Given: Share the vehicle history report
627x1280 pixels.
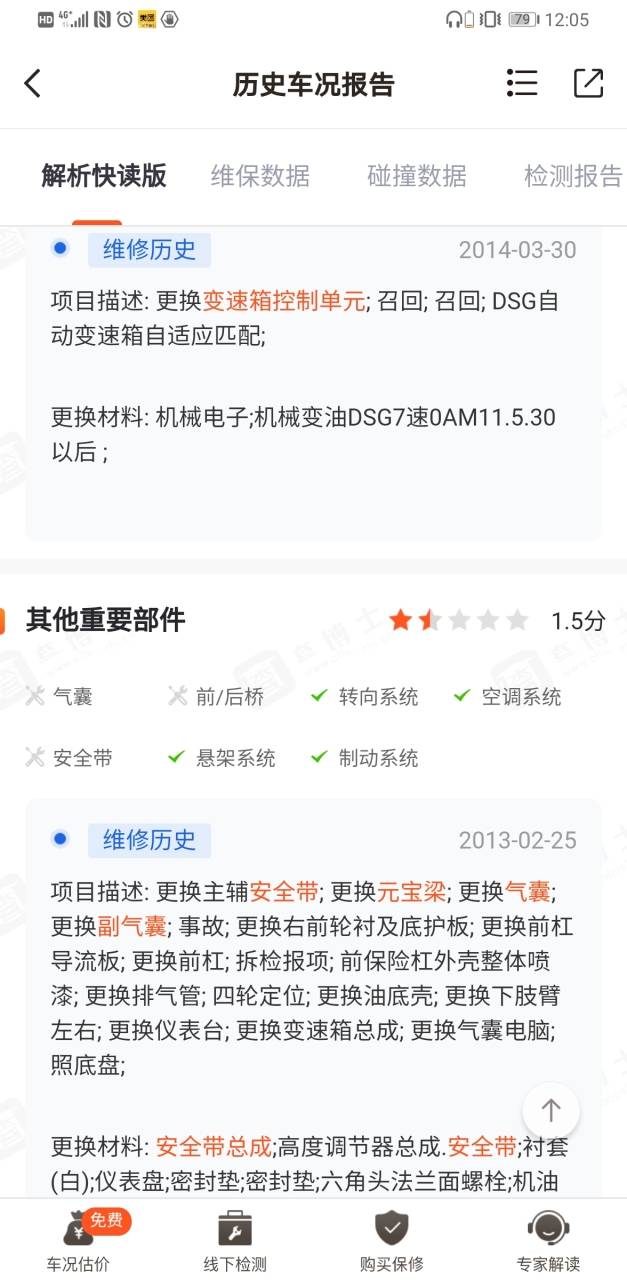Looking at the screenshot, I should point(589,83).
